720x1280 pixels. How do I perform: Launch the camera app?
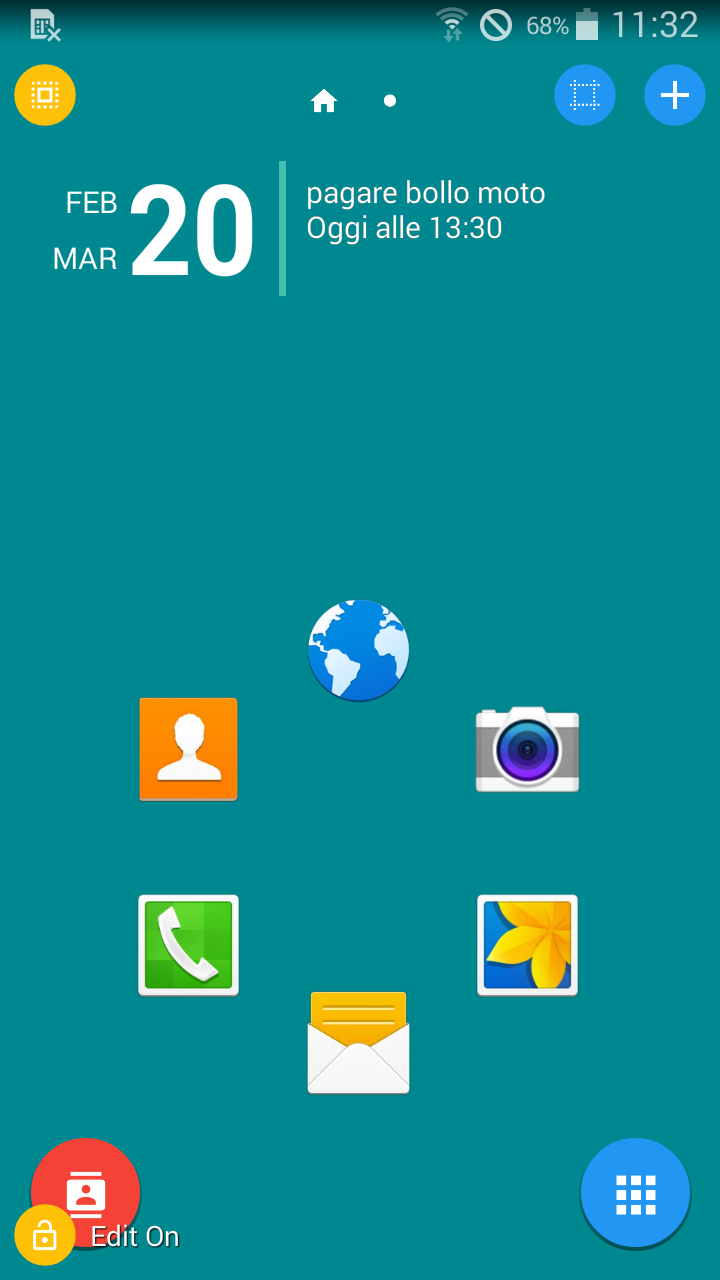[527, 749]
